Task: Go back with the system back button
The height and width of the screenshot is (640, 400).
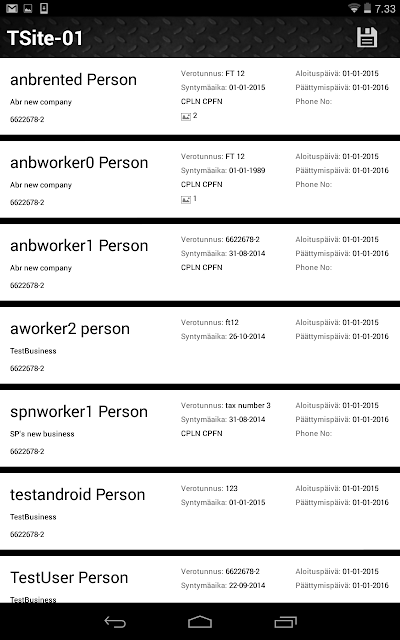Action: (x=115, y=622)
